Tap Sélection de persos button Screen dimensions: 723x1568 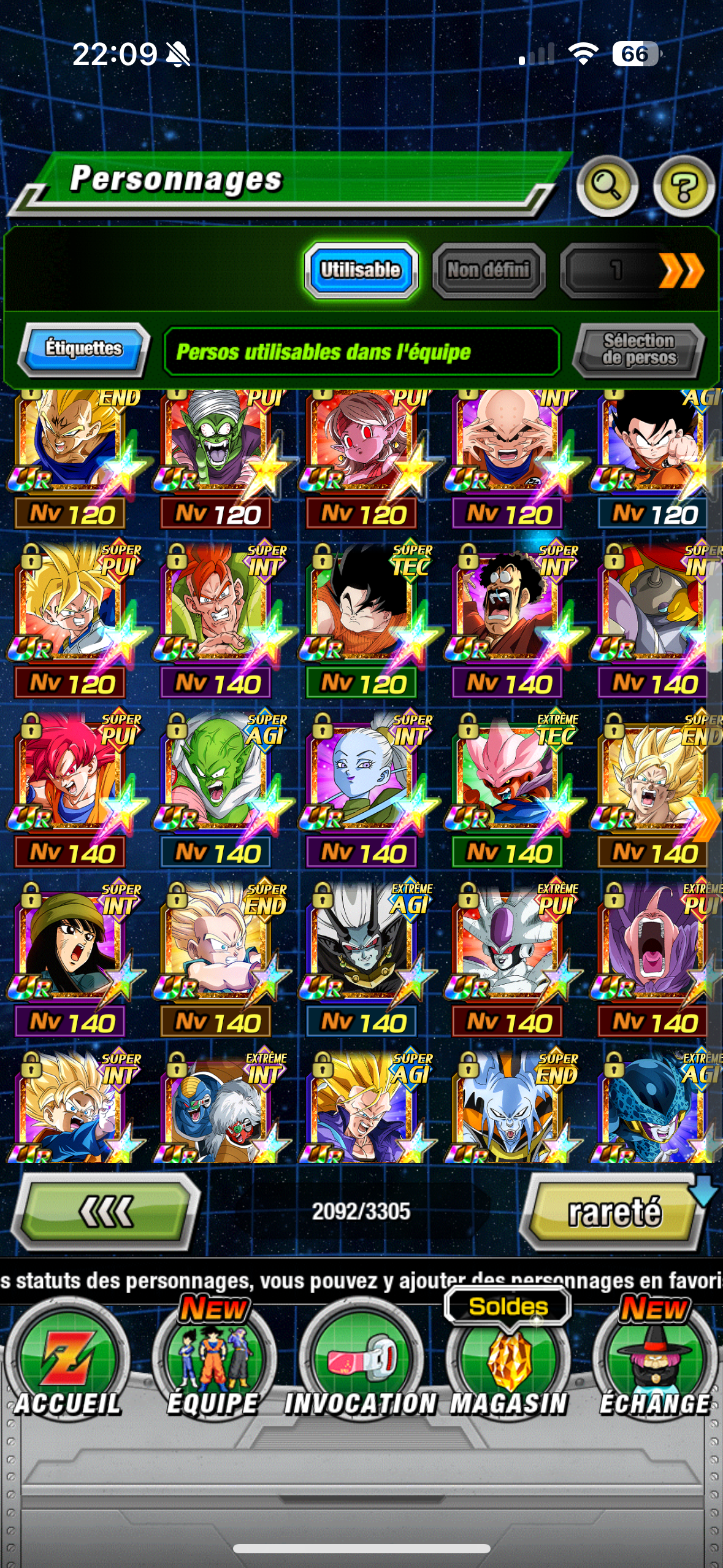pyautogui.click(x=638, y=350)
